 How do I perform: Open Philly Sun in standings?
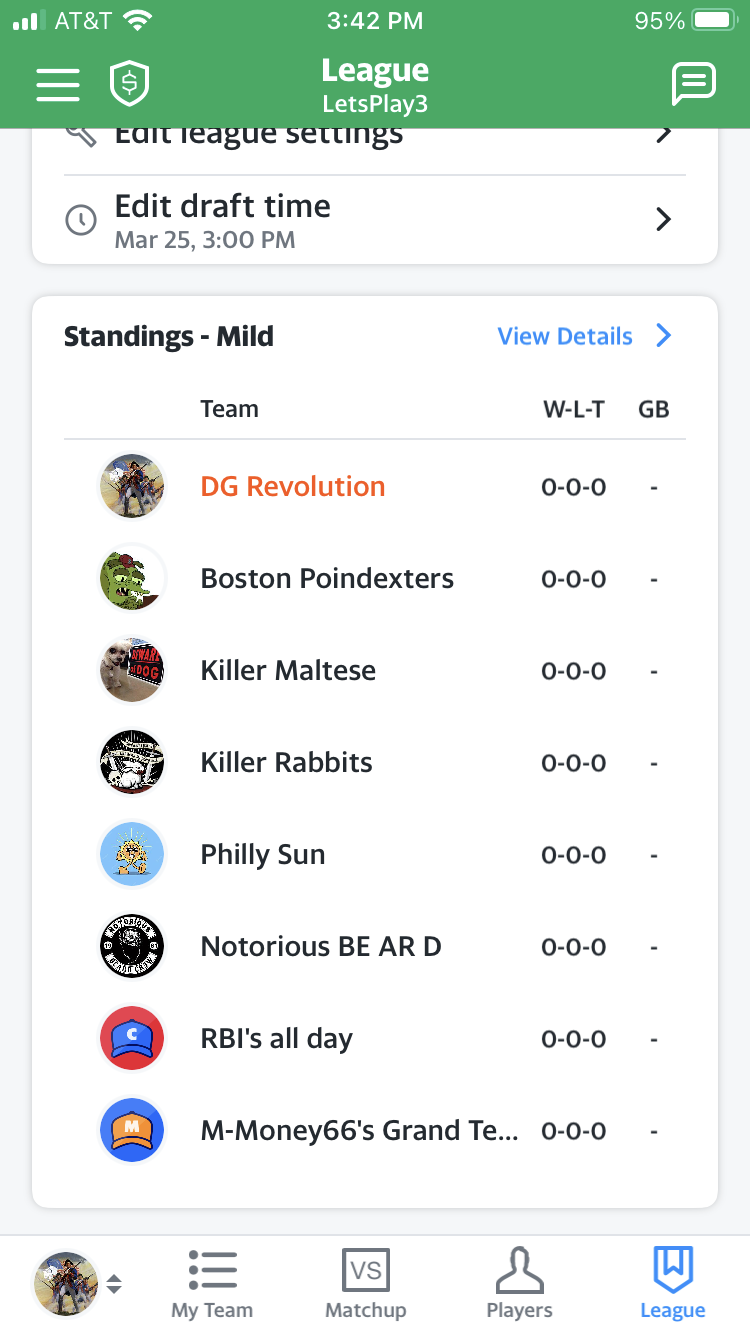tap(375, 855)
